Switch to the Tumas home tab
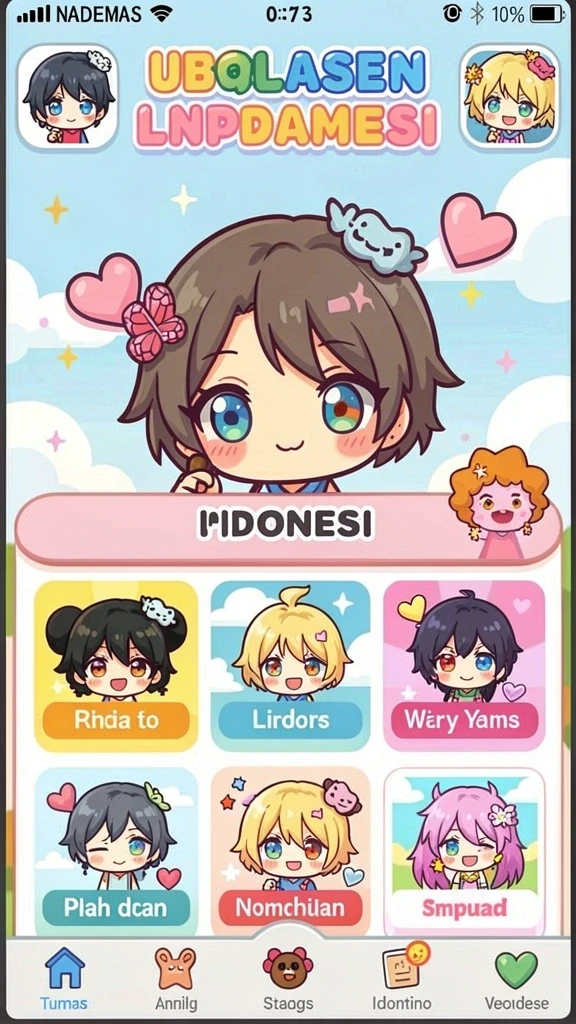This screenshot has width=576, height=1024. 64,978
